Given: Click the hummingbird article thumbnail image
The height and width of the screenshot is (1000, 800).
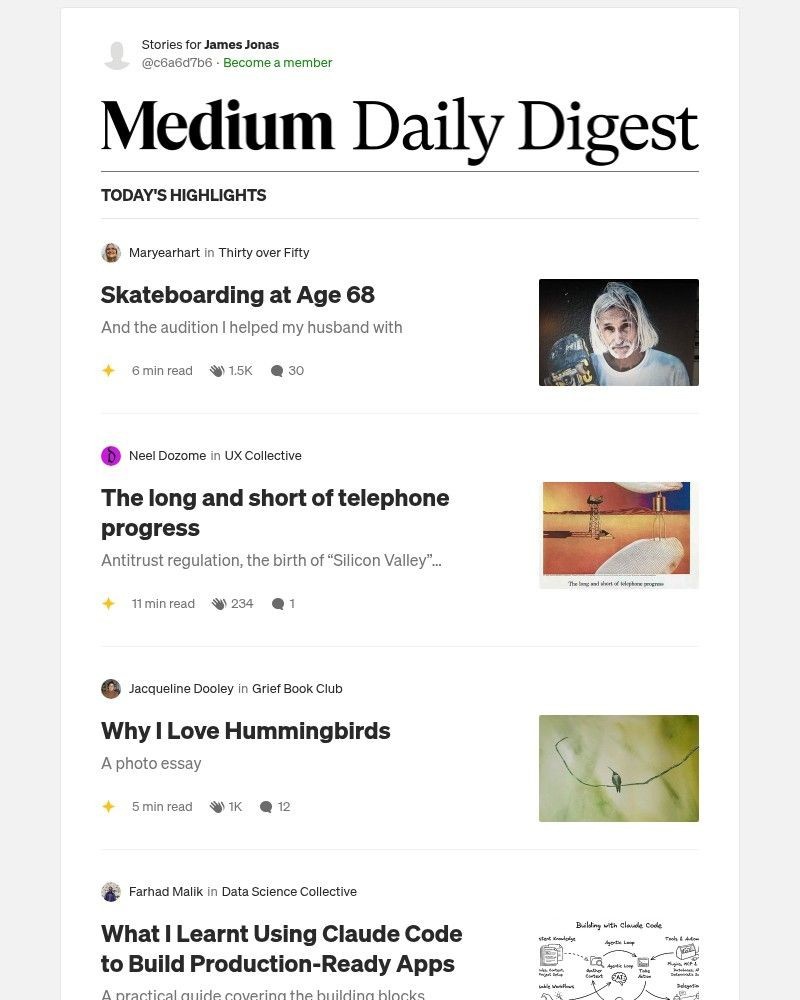Looking at the screenshot, I should [619, 768].
